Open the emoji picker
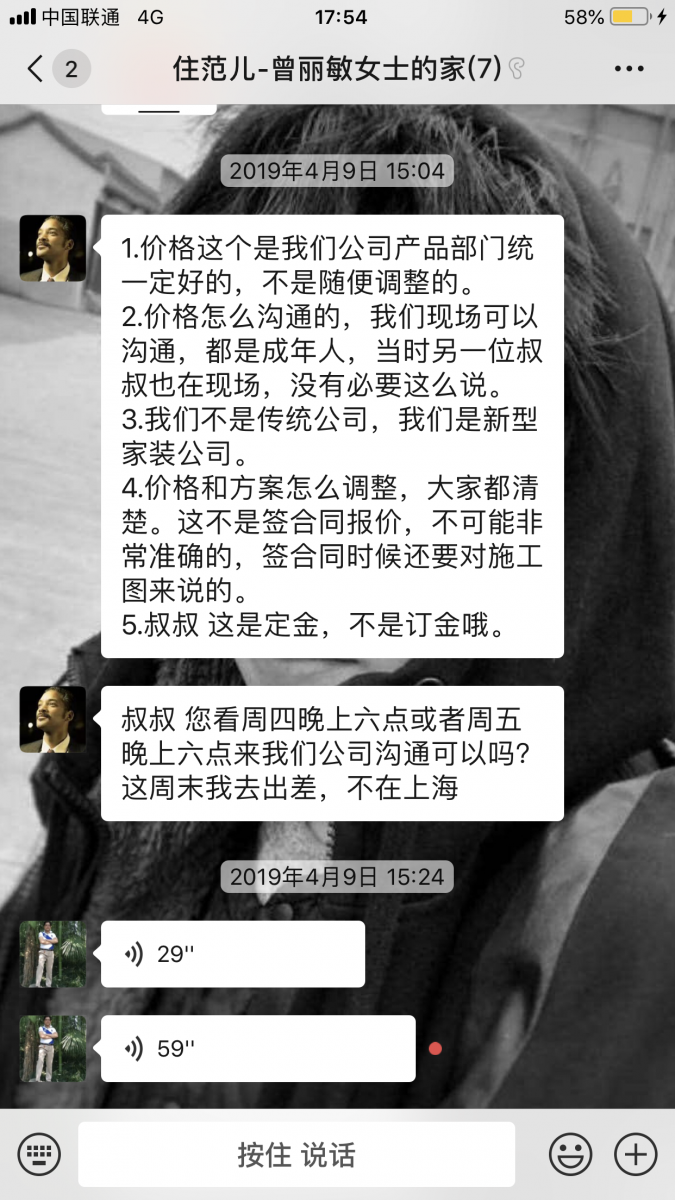 (x=570, y=1154)
